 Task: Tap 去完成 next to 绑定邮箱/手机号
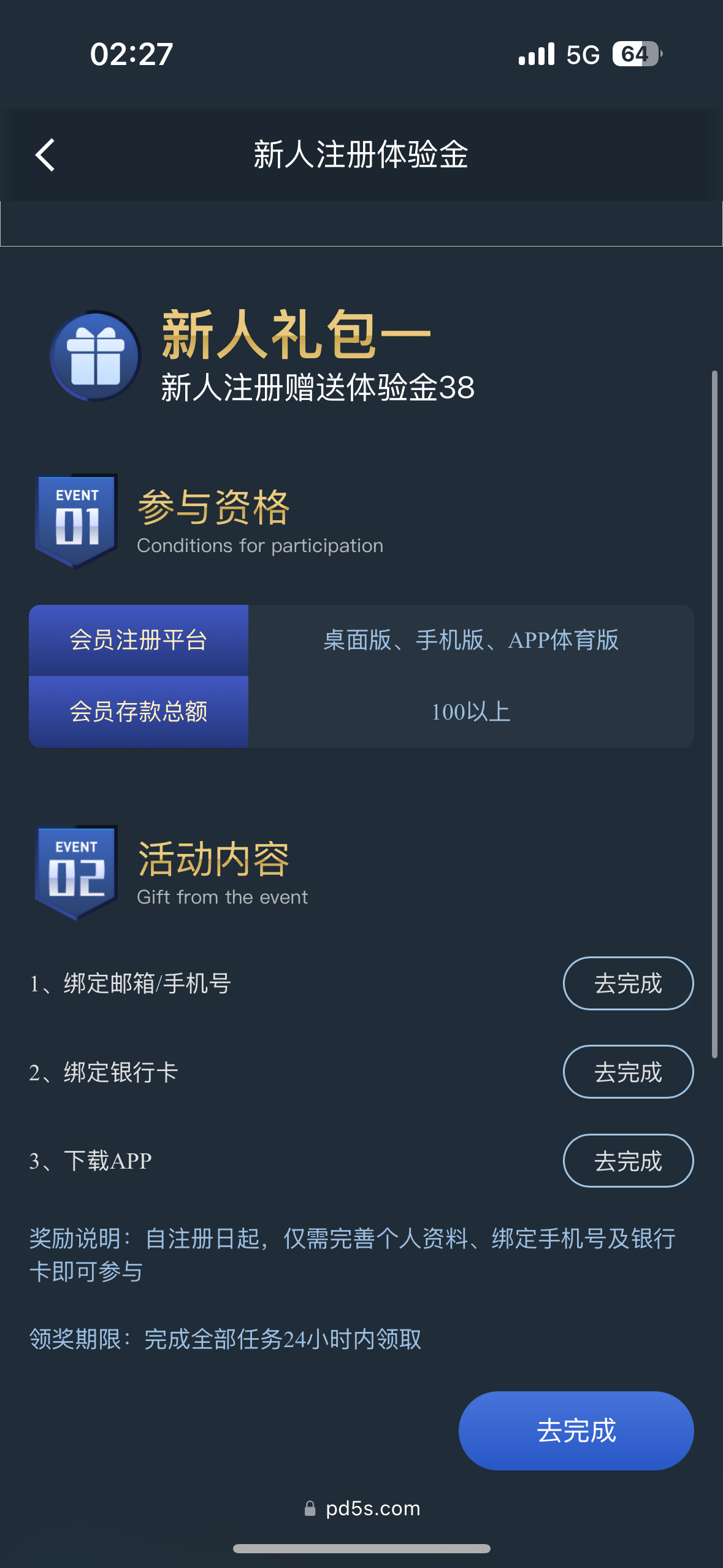(x=627, y=983)
